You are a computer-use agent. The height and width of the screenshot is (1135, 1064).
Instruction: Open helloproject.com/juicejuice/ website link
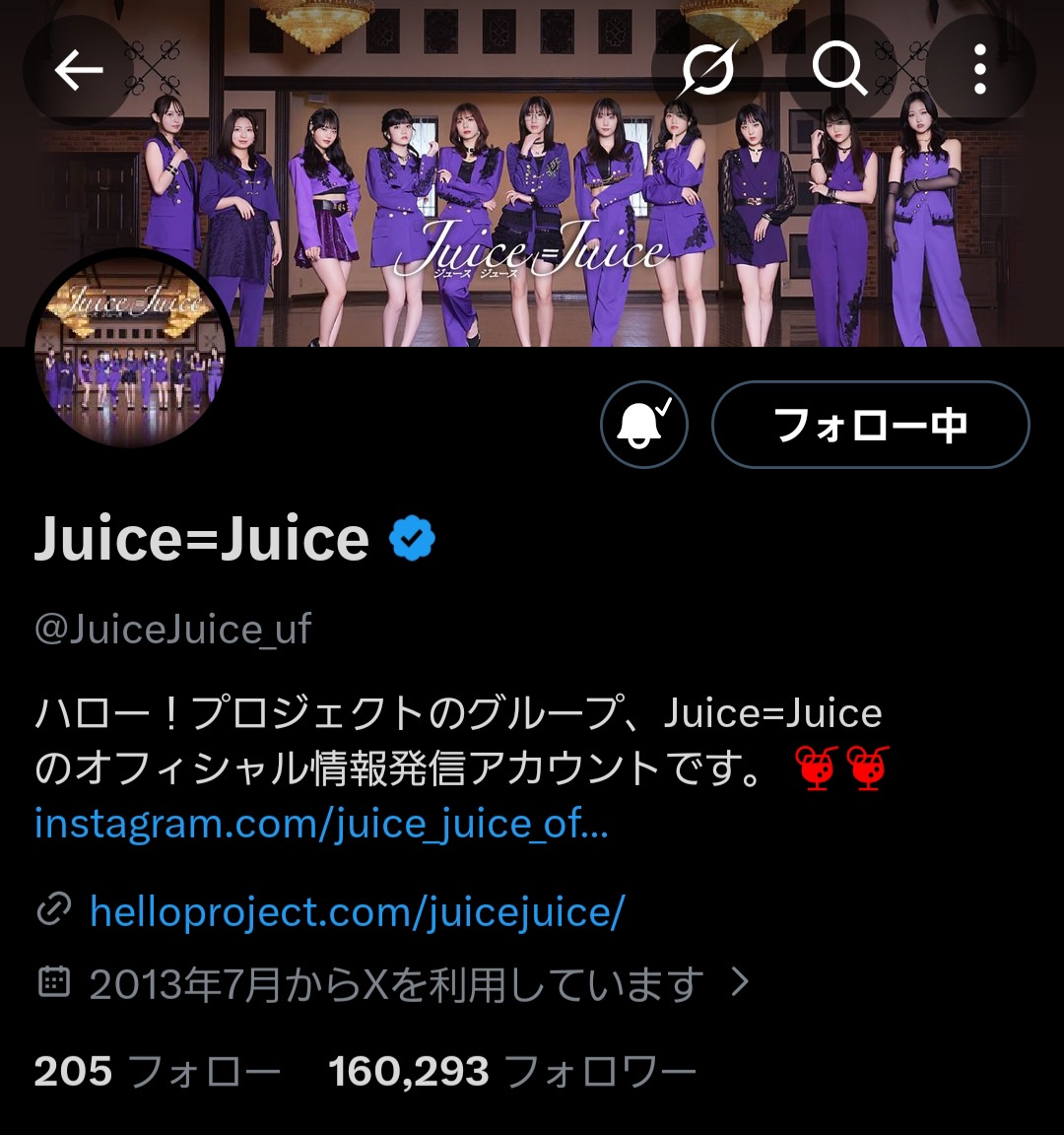coord(357,911)
